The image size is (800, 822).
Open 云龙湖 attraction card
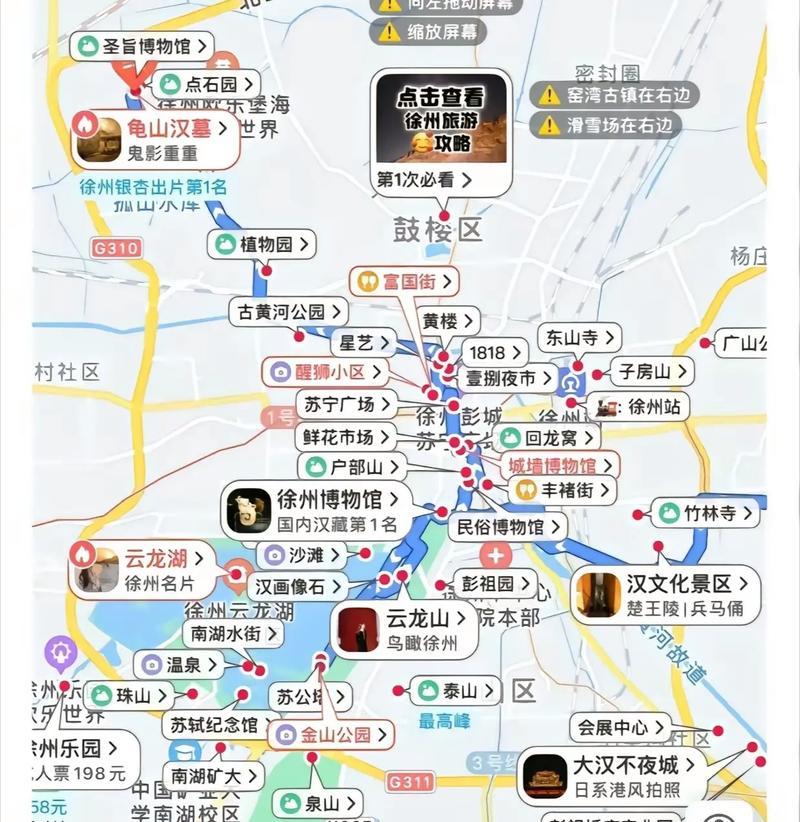(x=141, y=568)
